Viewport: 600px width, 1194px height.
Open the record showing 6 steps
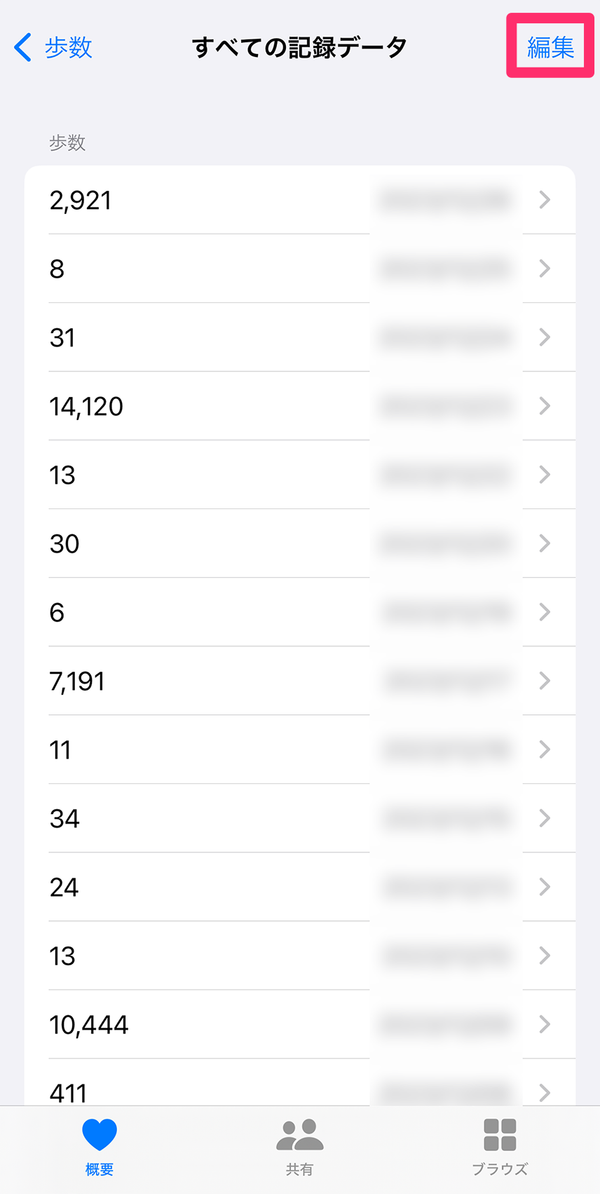[300, 612]
